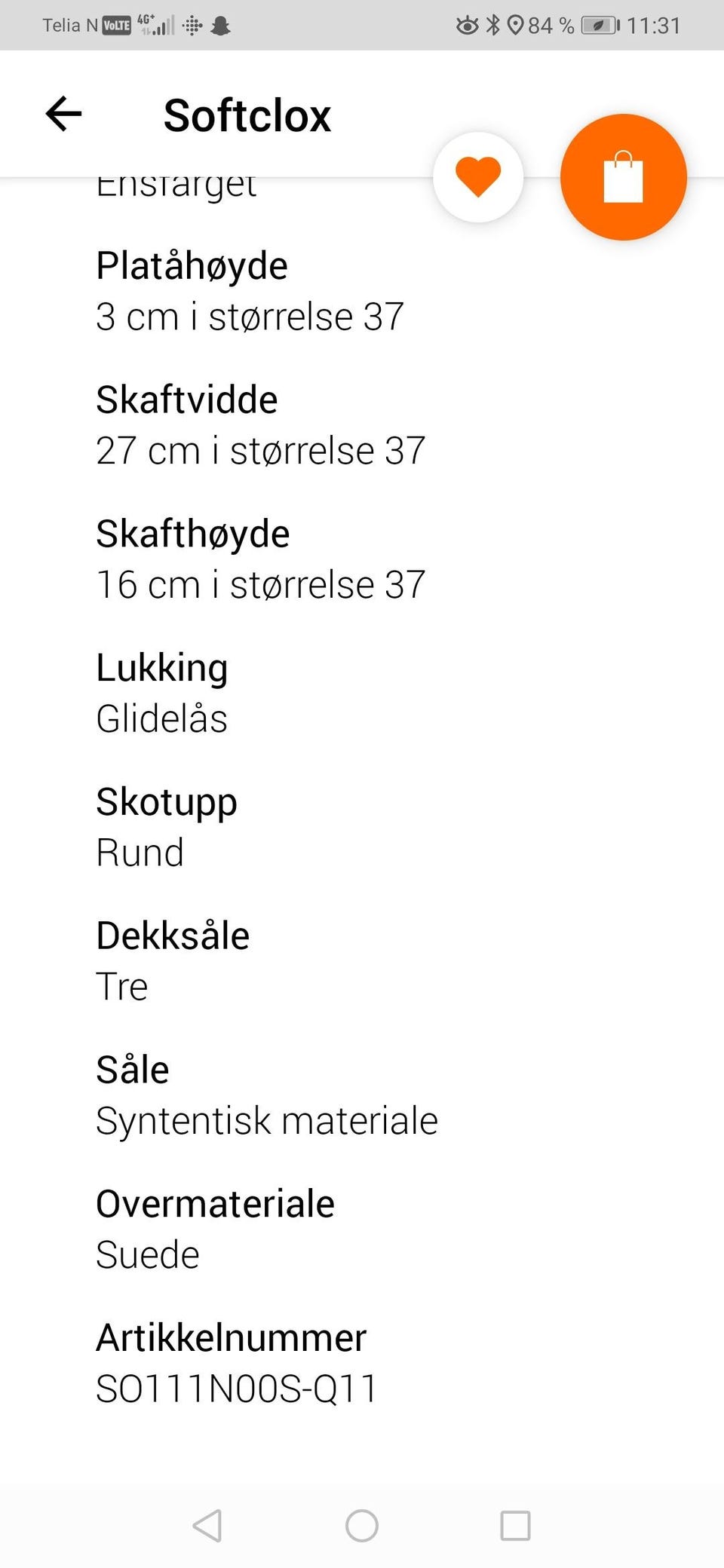Tap the clock showing 11:31
This screenshot has width=724, height=1568.
click(x=655, y=24)
